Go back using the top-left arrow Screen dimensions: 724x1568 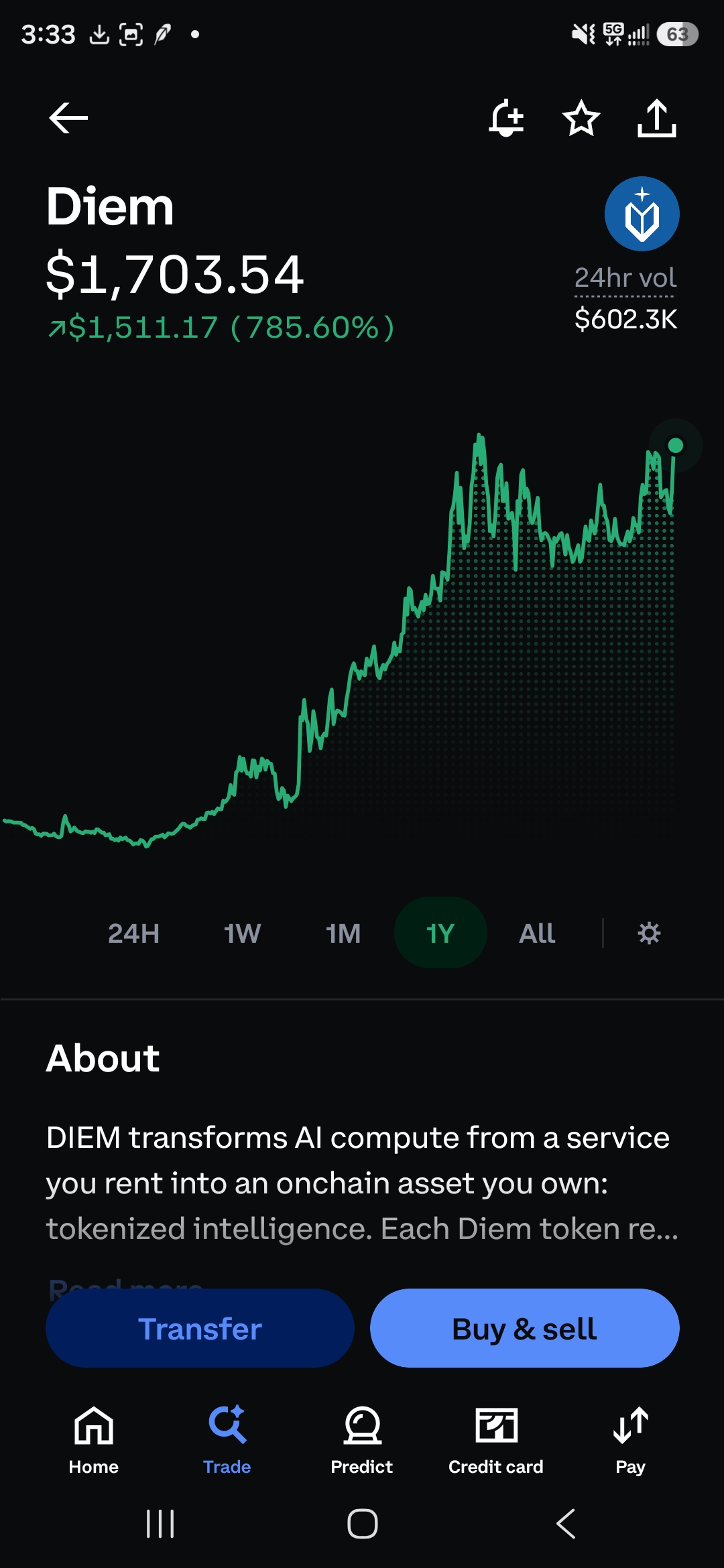68,119
